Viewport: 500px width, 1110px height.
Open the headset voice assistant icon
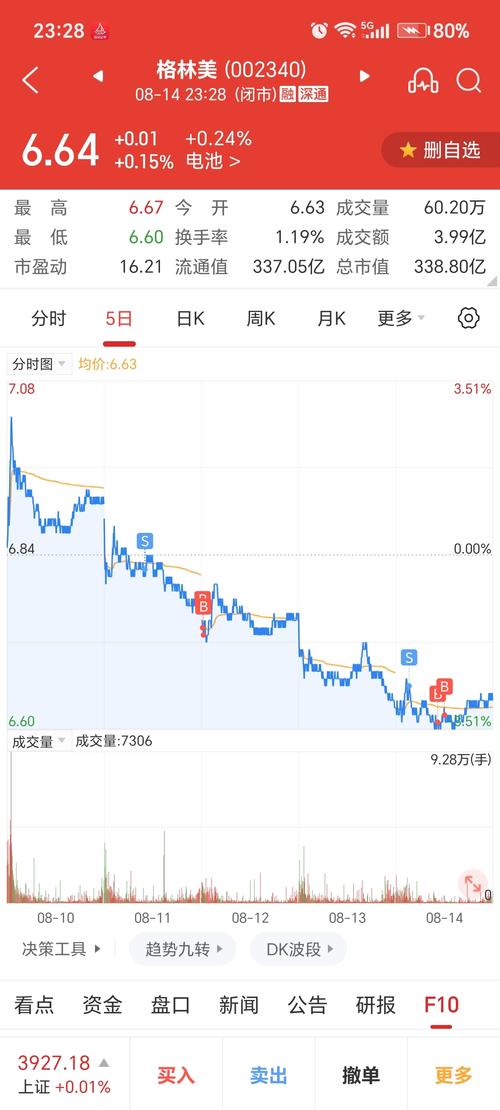(423, 81)
